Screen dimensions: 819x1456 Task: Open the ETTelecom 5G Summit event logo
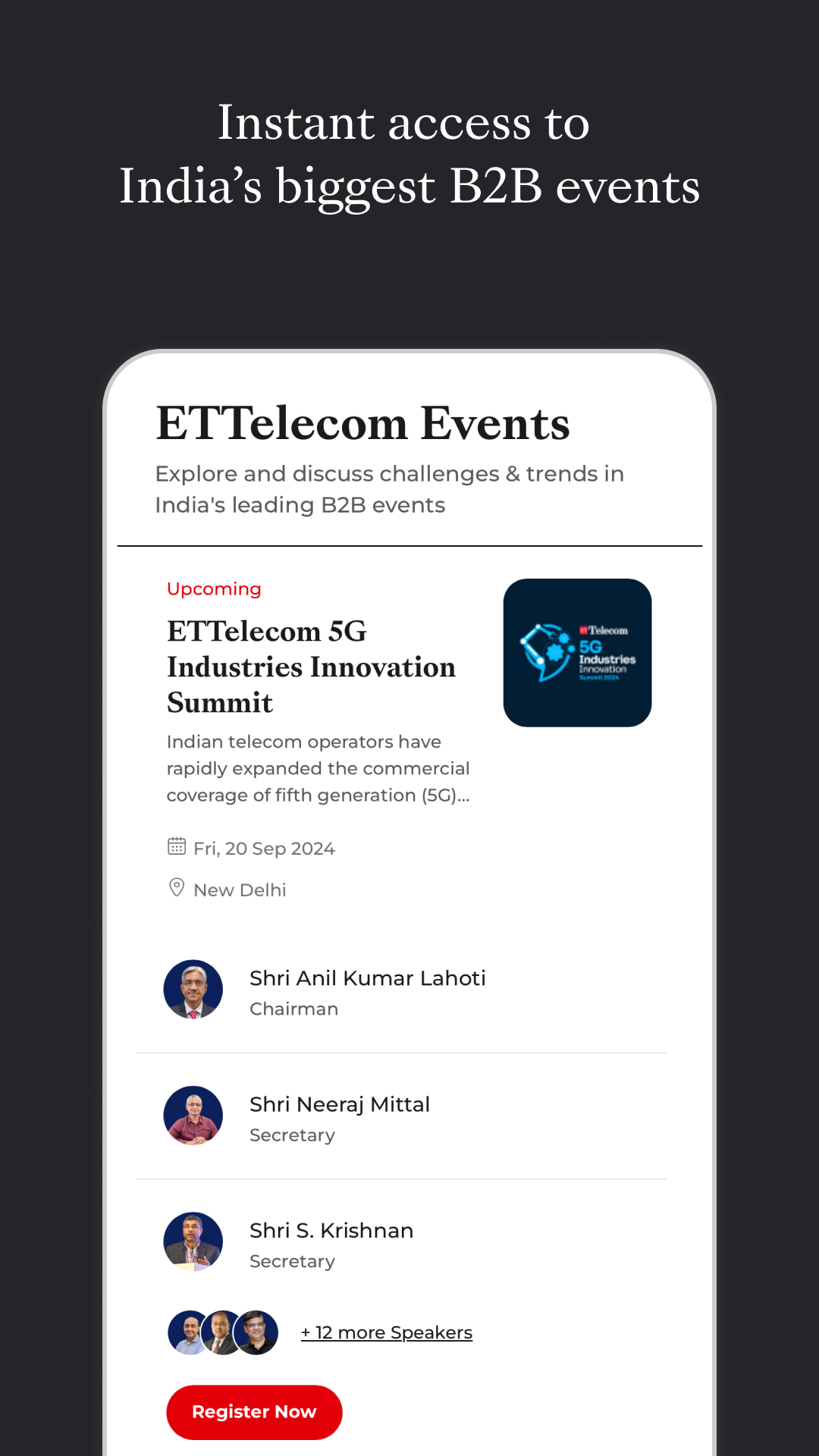(x=576, y=650)
